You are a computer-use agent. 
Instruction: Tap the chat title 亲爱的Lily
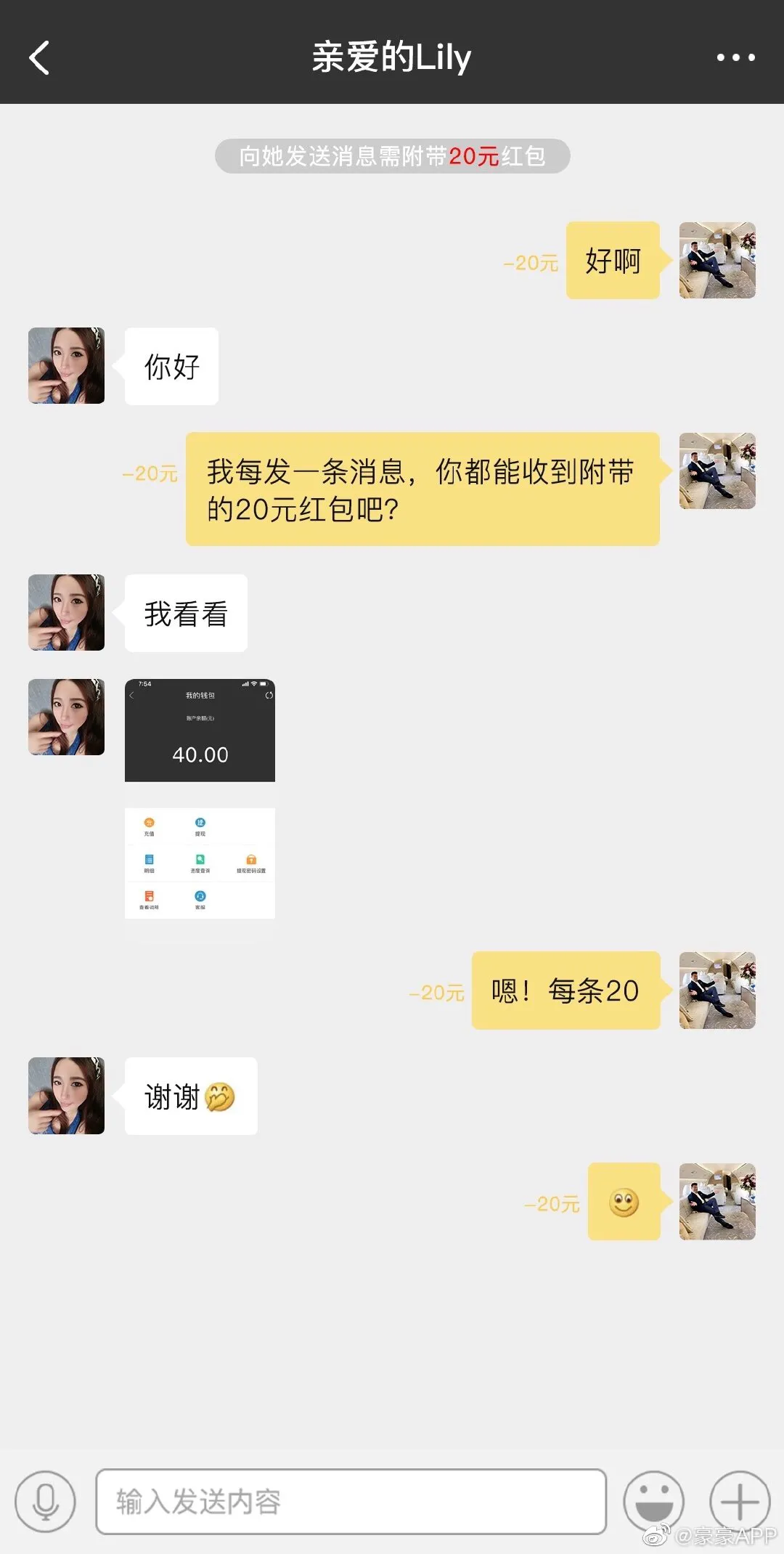point(392,57)
